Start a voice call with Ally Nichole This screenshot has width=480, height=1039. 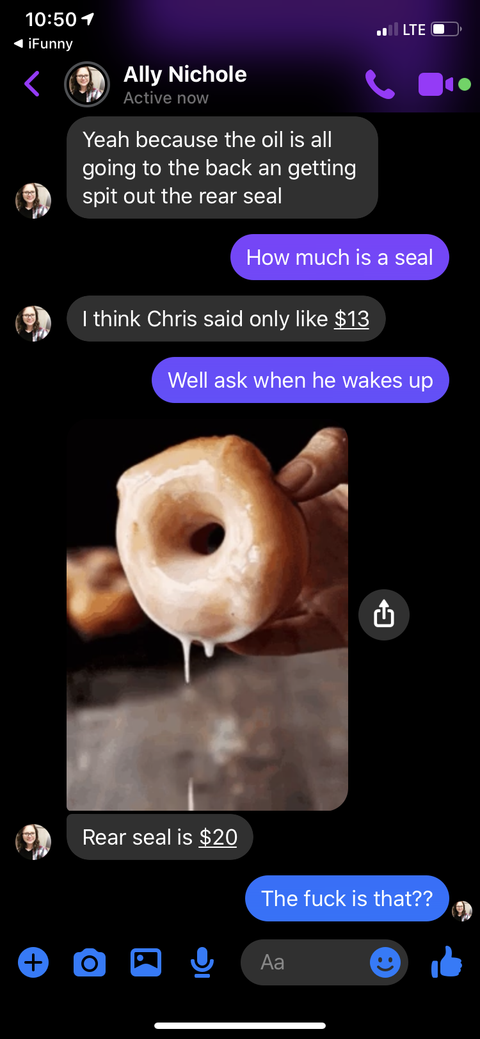pyautogui.click(x=380, y=84)
